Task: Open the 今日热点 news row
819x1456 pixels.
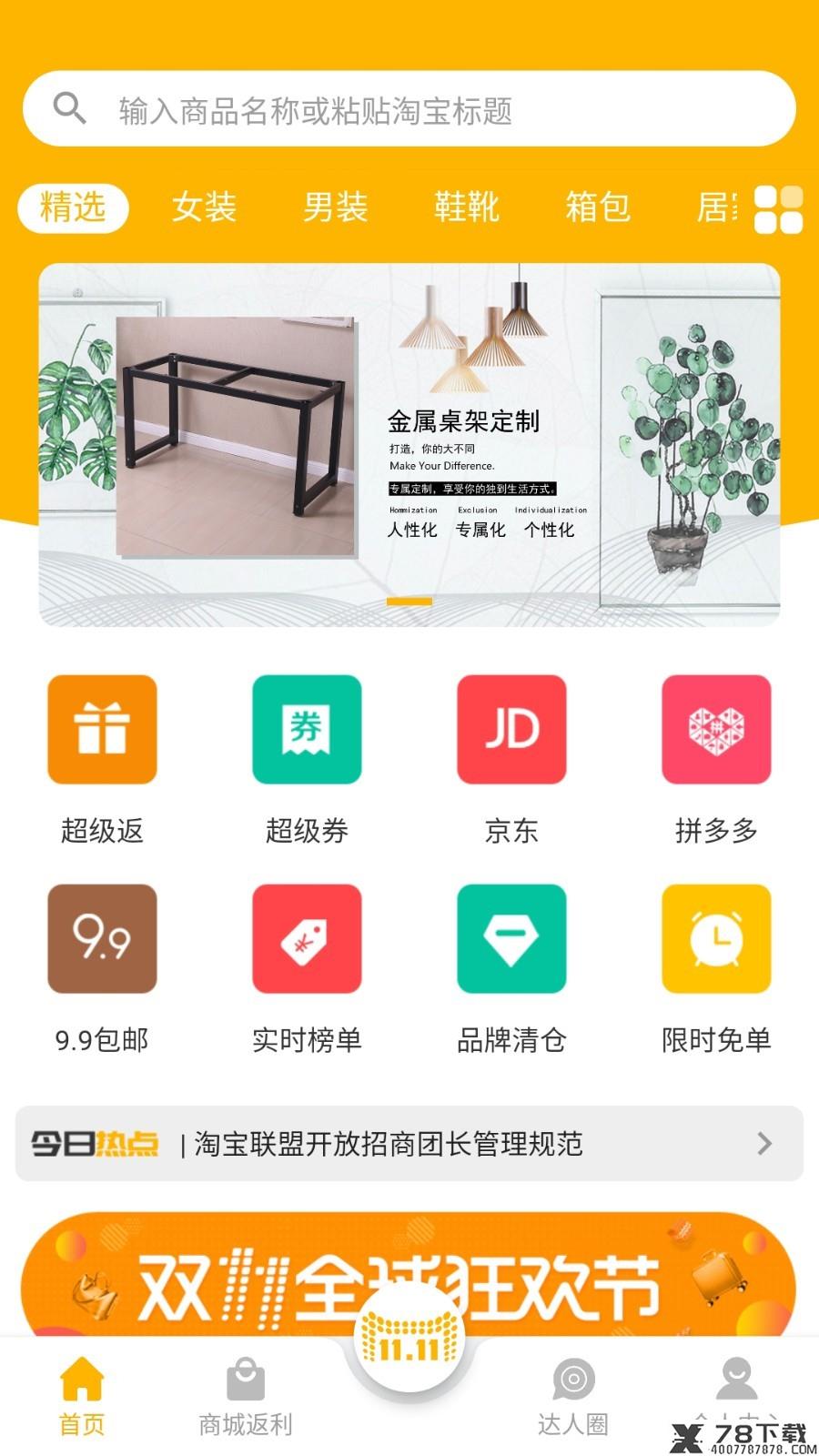Action: click(409, 1144)
